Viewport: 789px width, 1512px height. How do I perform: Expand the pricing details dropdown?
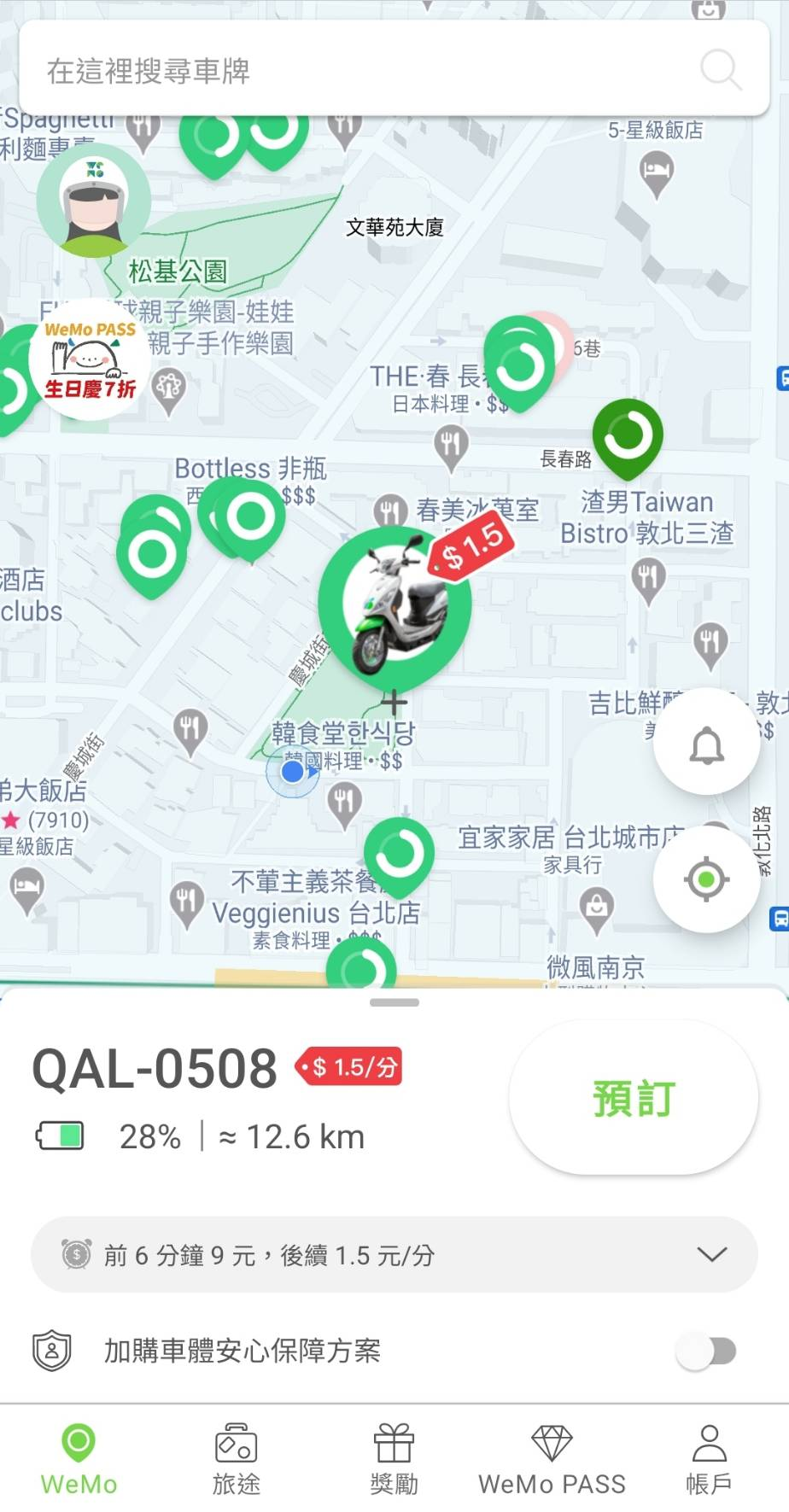click(711, 1254)
